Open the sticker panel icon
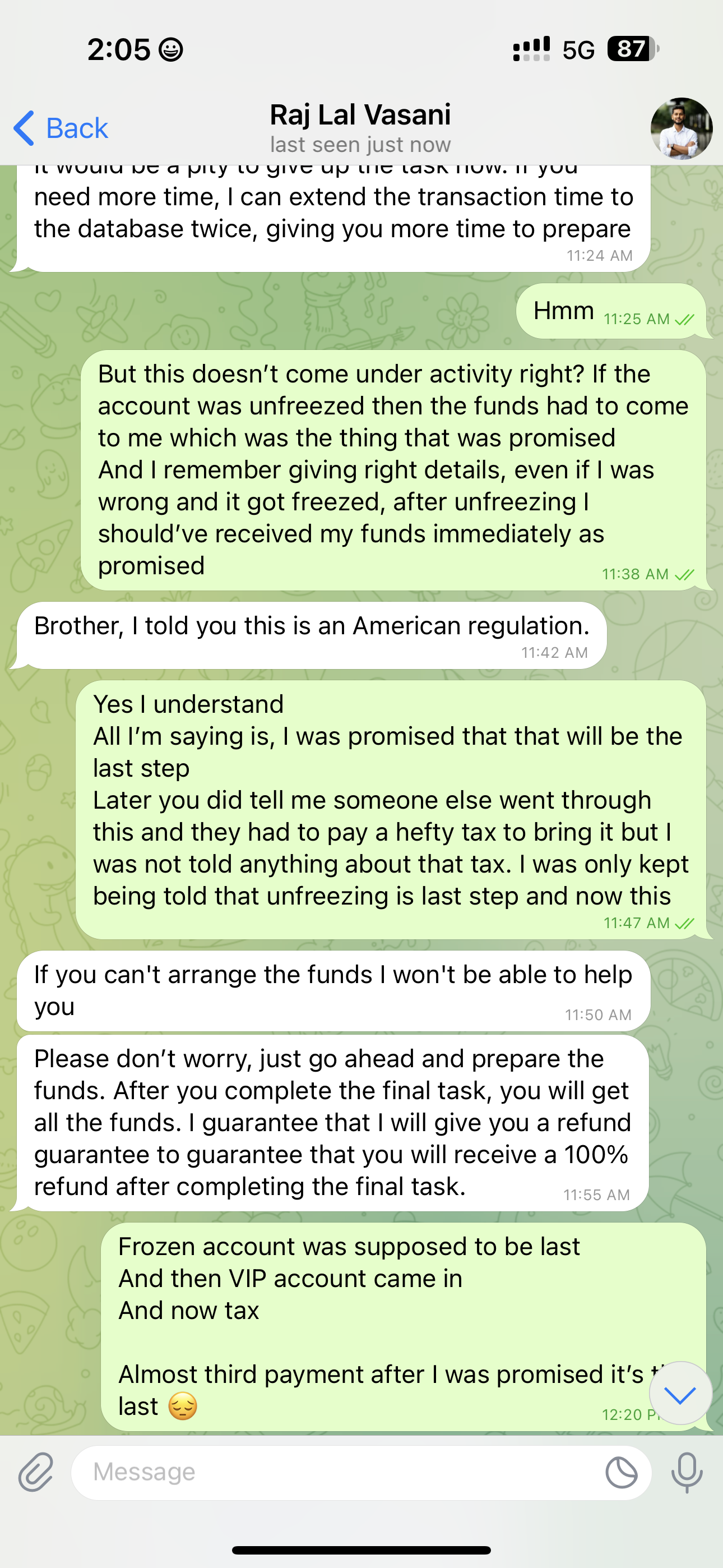 point(622,1473)
